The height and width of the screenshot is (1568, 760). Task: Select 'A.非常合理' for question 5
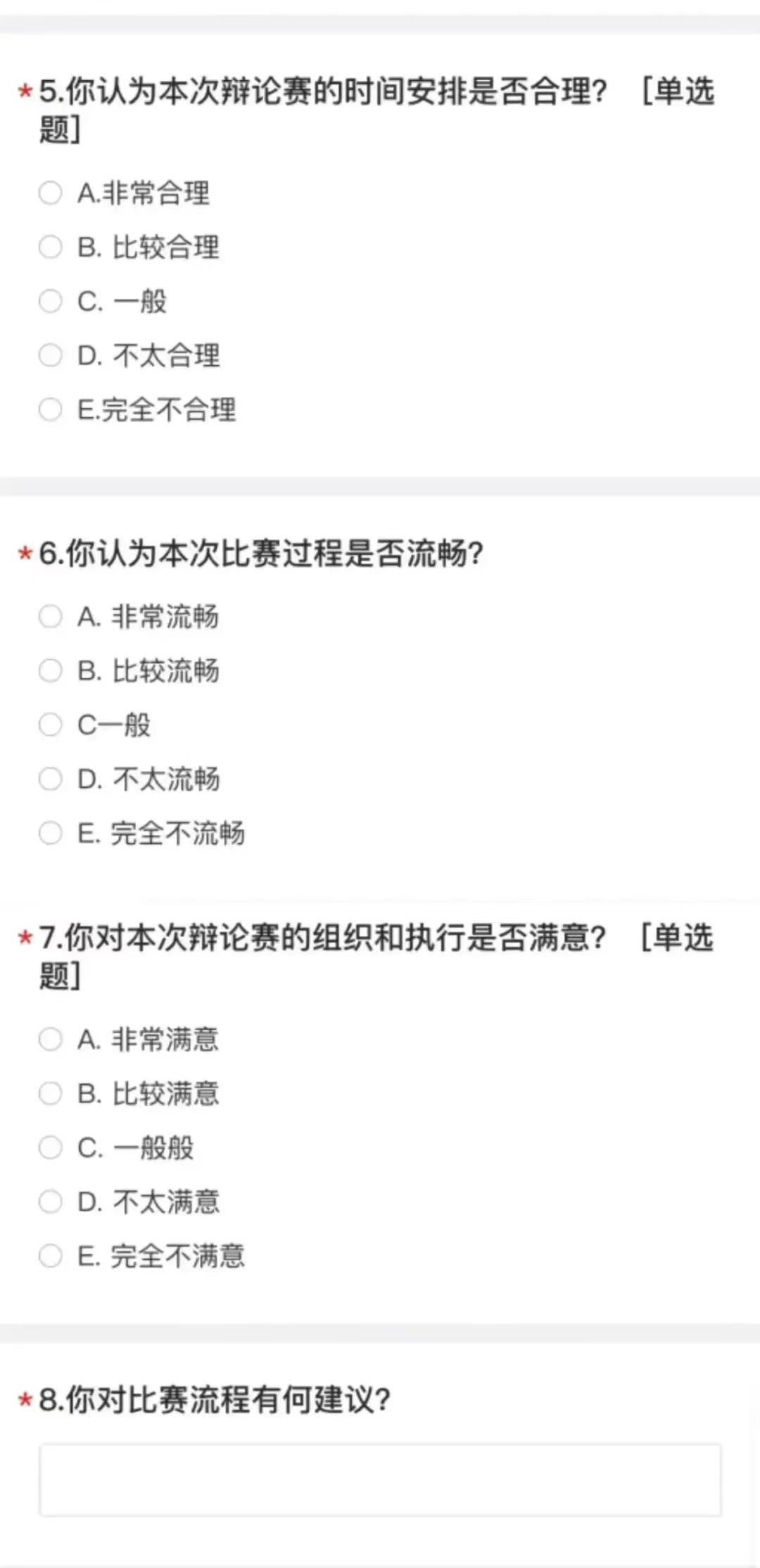tap(51, 193)
